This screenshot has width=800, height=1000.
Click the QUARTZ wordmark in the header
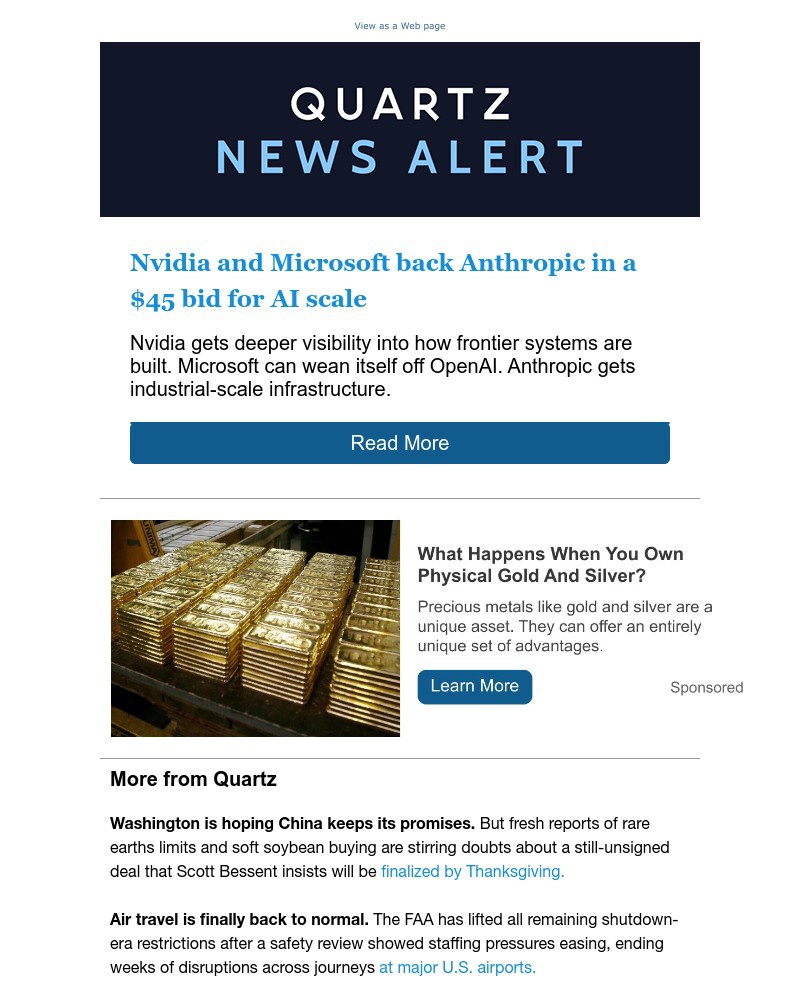pyautogui.click(x=399, y=103)
